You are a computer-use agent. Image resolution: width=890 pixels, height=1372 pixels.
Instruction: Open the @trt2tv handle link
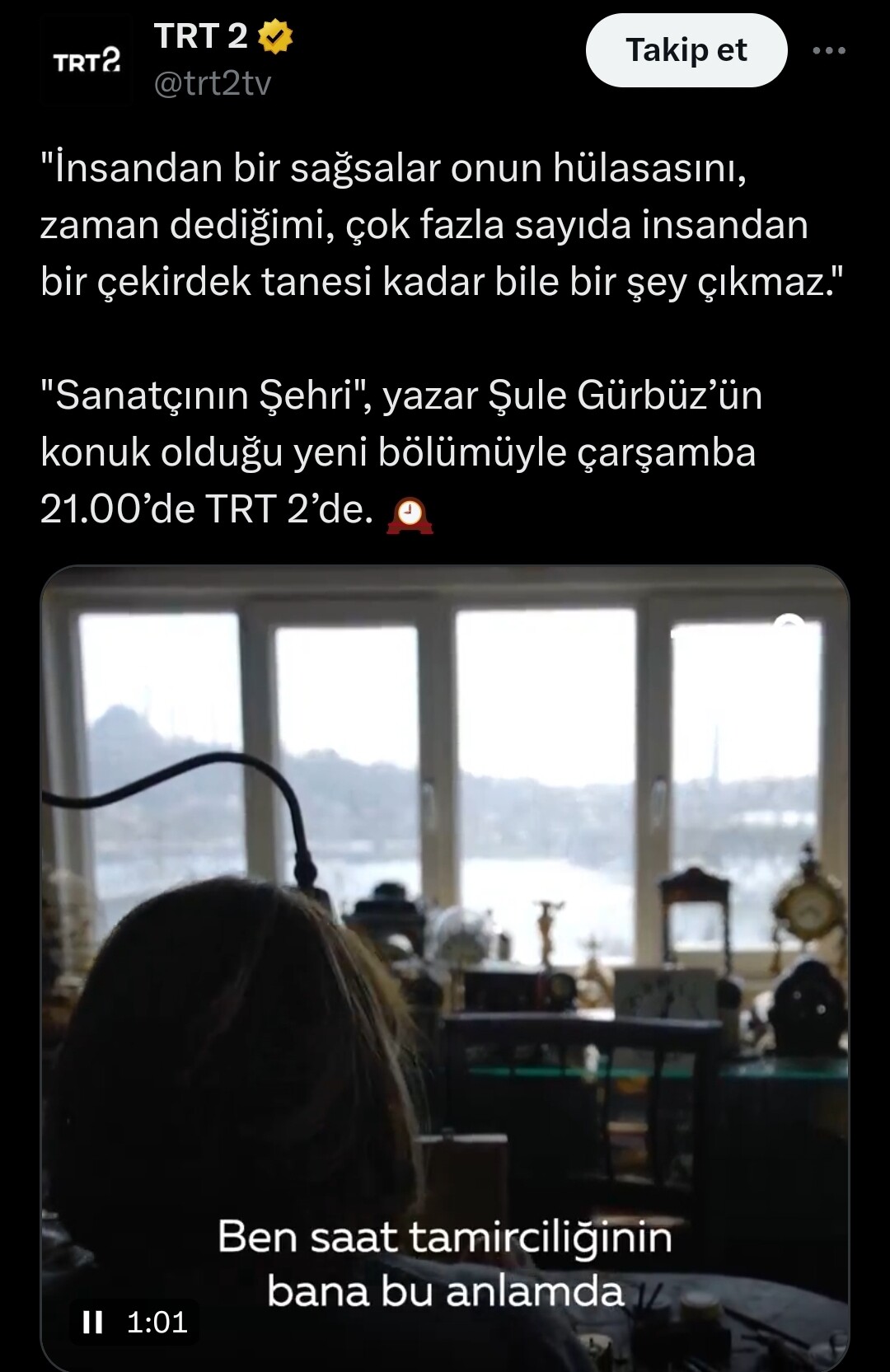click(x=212, y=83)
